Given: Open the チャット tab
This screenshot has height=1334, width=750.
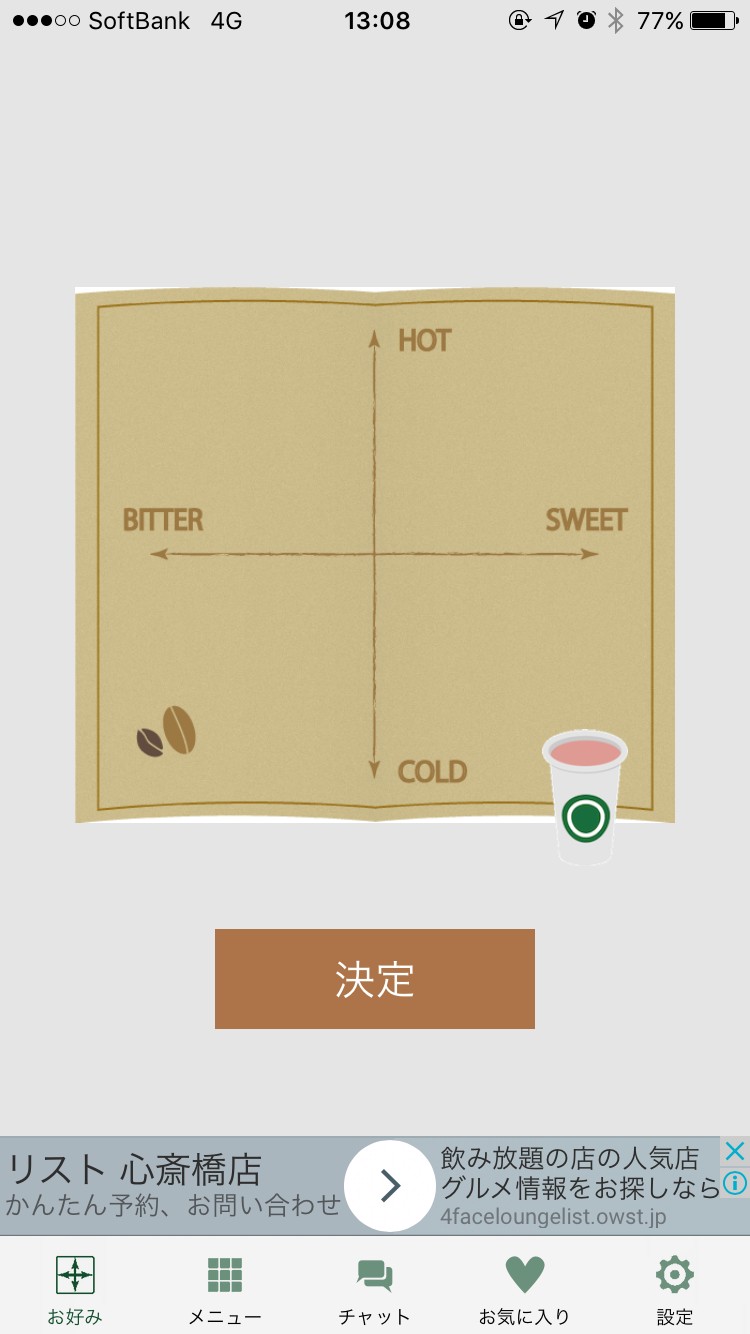Looking at the screenshot, I should pyautogui.click(x=374, y=1288).
